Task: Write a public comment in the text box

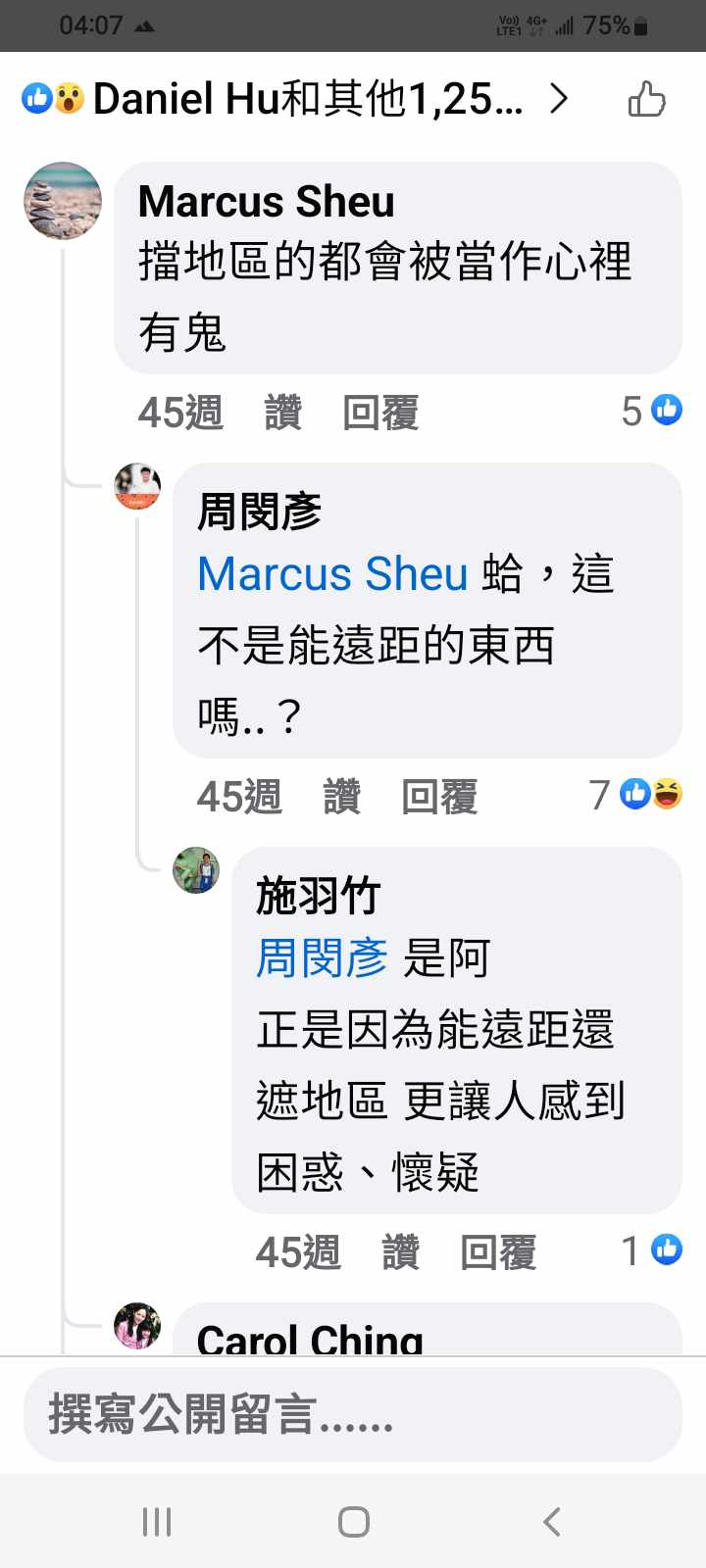Action: pos(352,1415)
